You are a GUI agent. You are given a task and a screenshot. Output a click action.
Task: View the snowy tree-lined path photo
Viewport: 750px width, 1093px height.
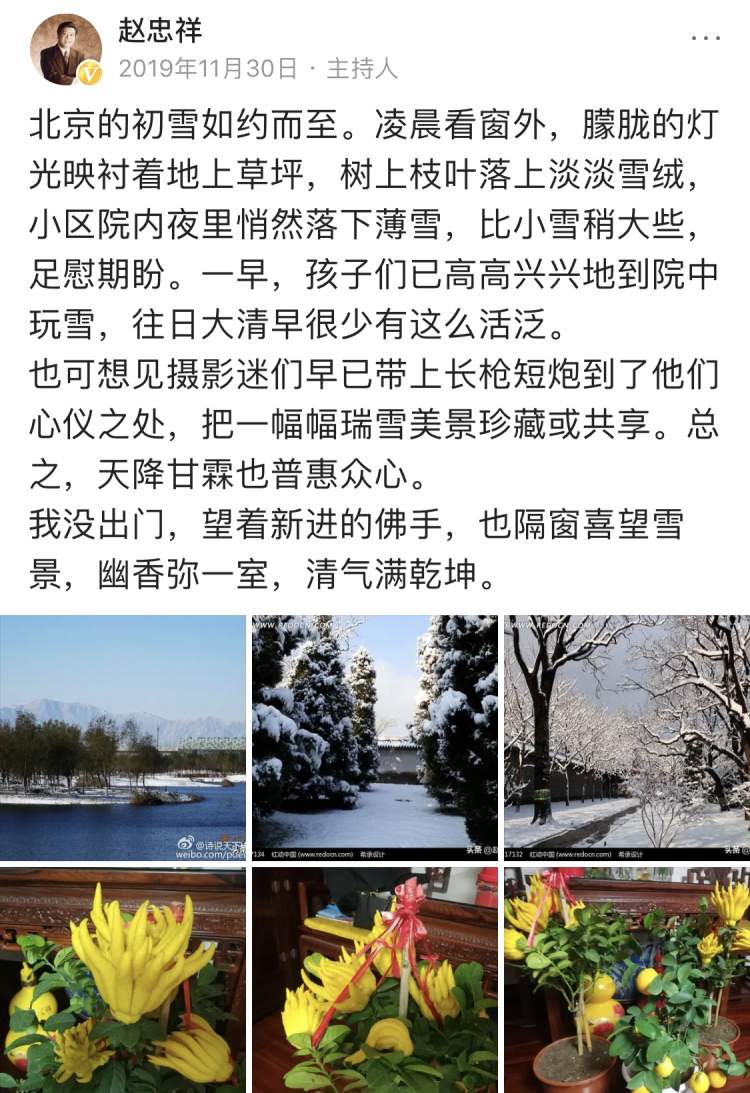click(x=627, y=737)
